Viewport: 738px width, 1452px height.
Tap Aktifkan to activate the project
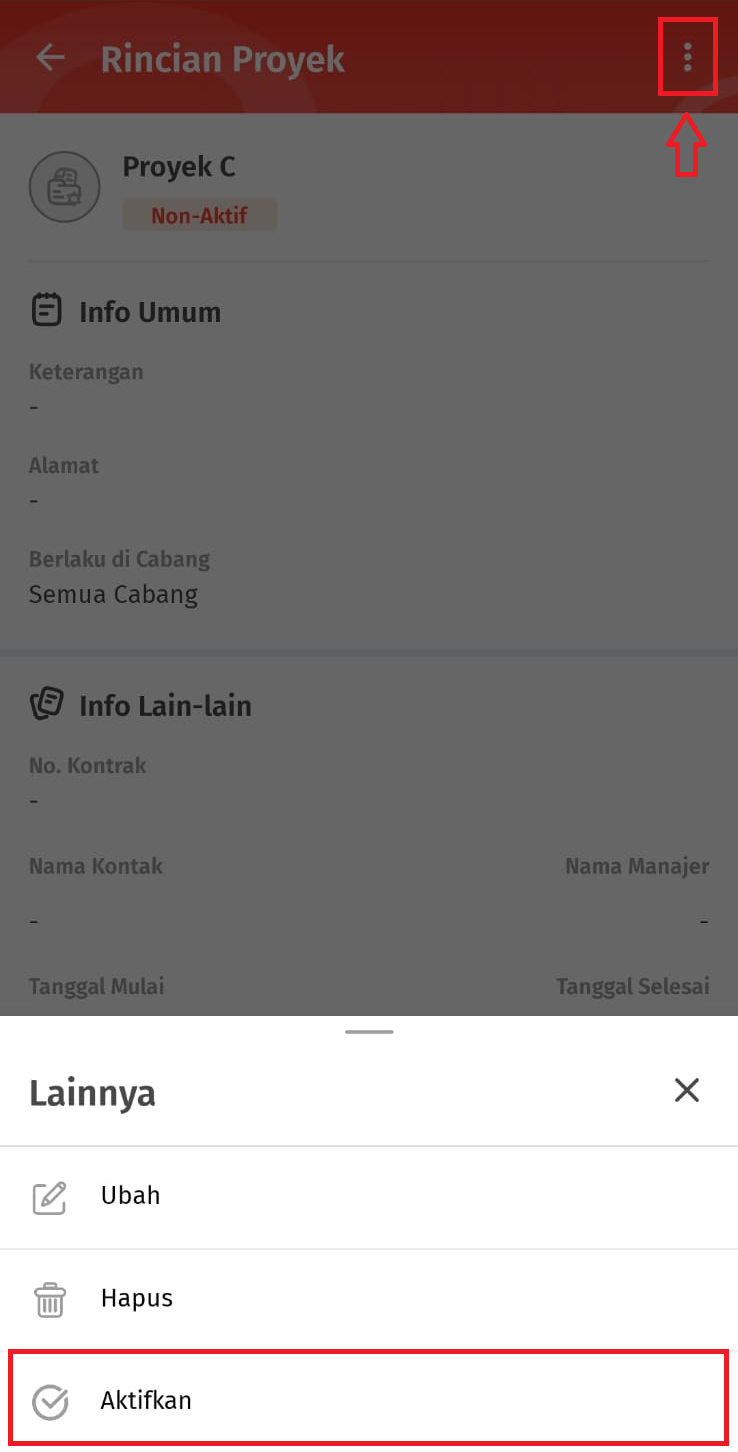pos(369,1400)
